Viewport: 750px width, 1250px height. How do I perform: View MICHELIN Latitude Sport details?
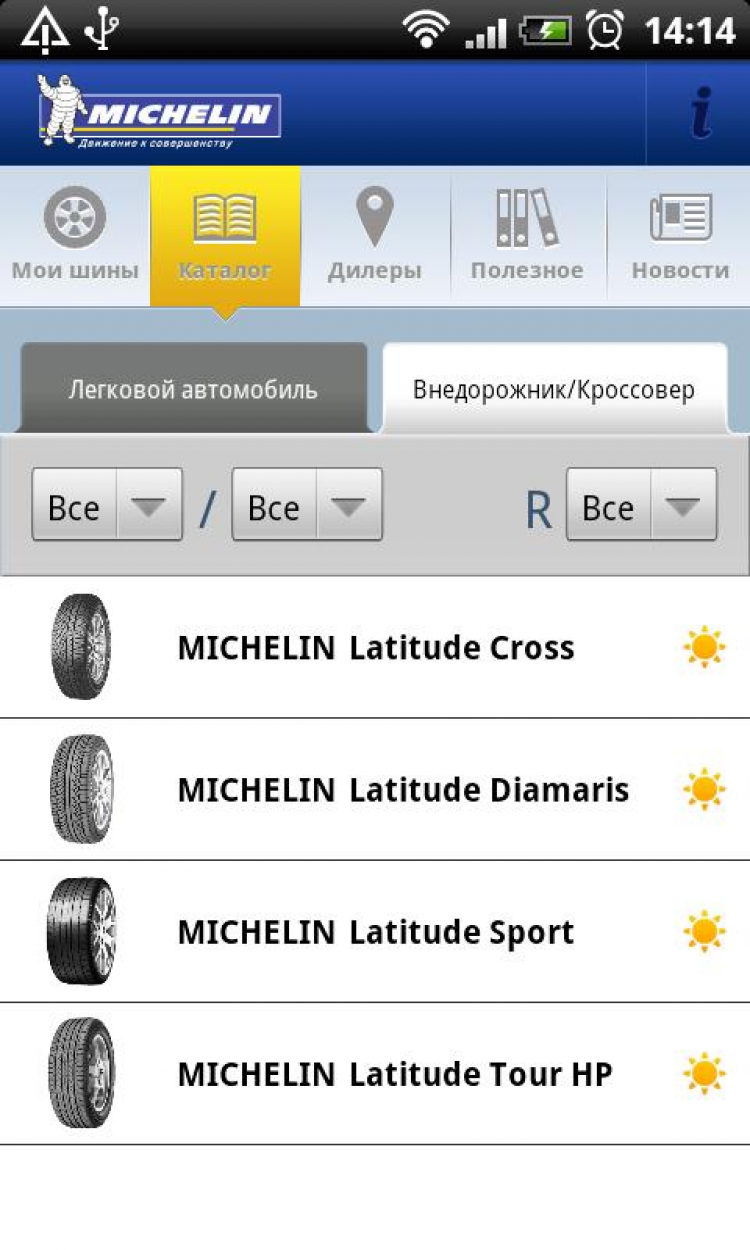click(375, 931)
